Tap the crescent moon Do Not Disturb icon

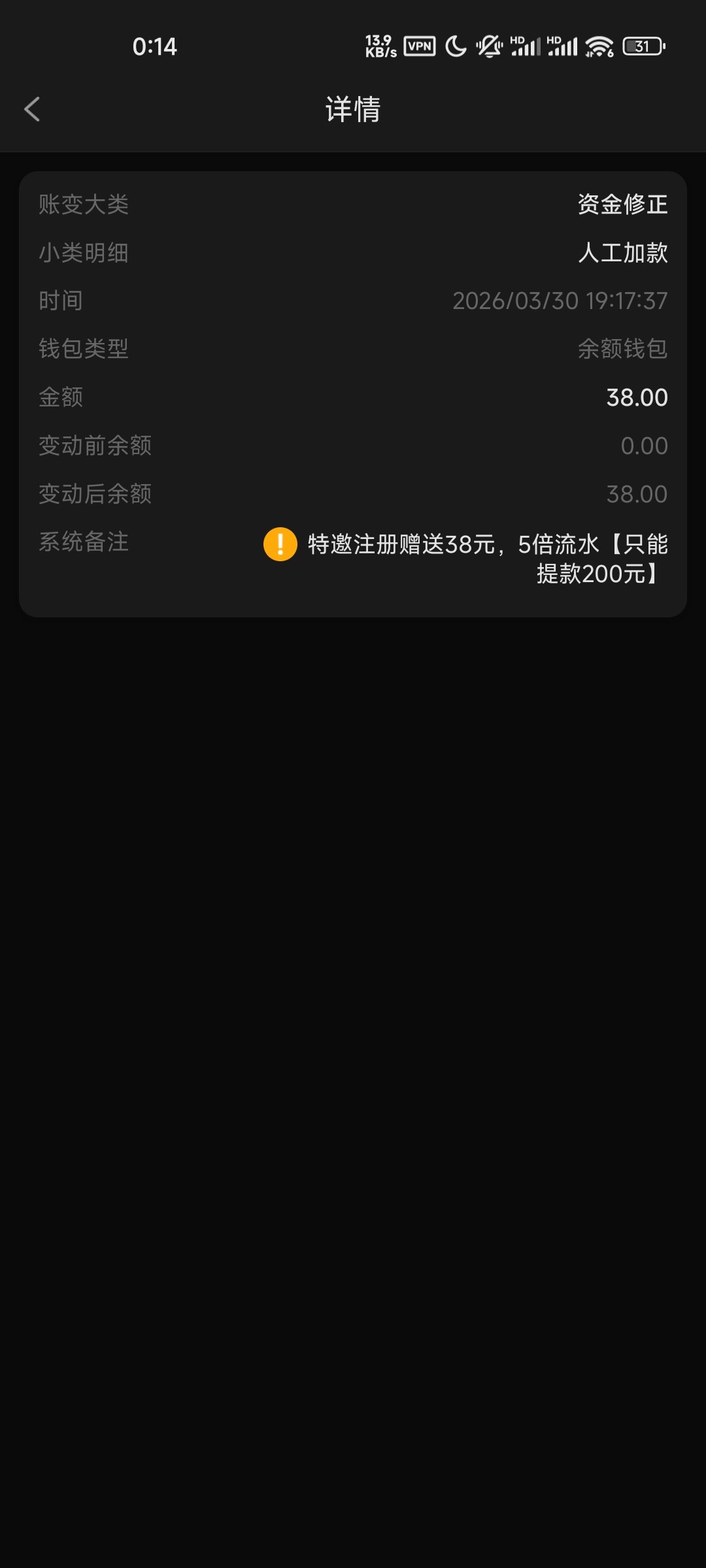tap(454, 46)
